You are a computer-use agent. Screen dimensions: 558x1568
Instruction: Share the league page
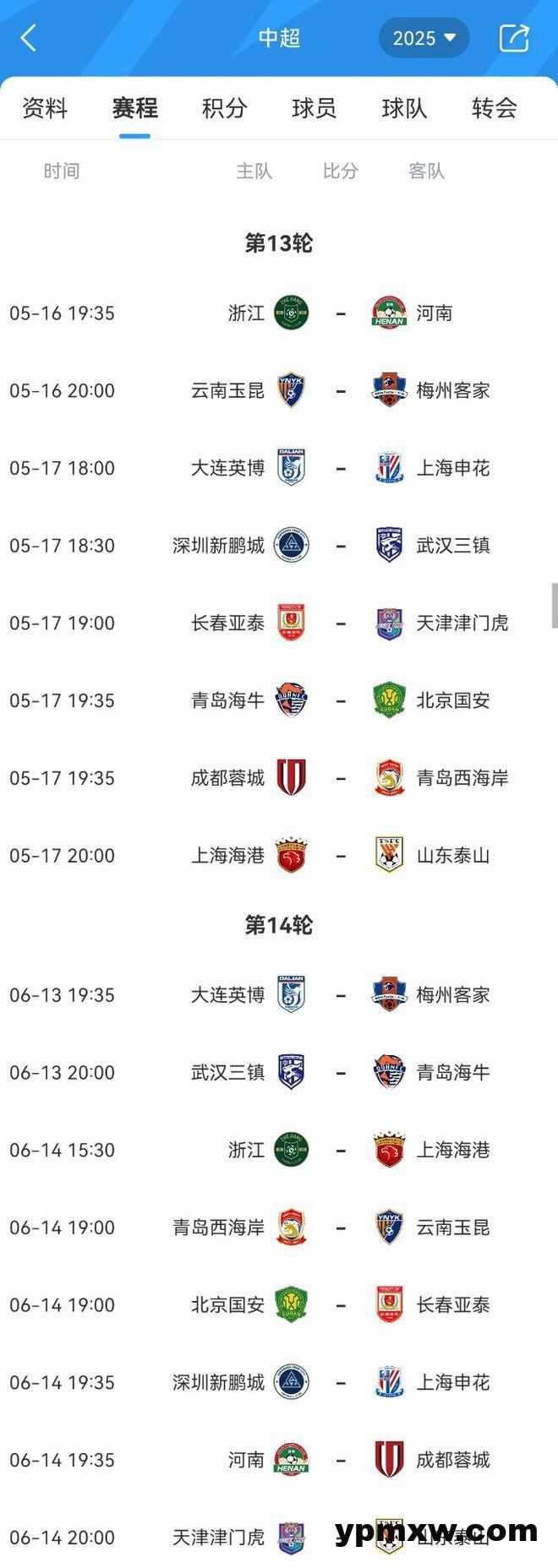(x=513, y=38)
